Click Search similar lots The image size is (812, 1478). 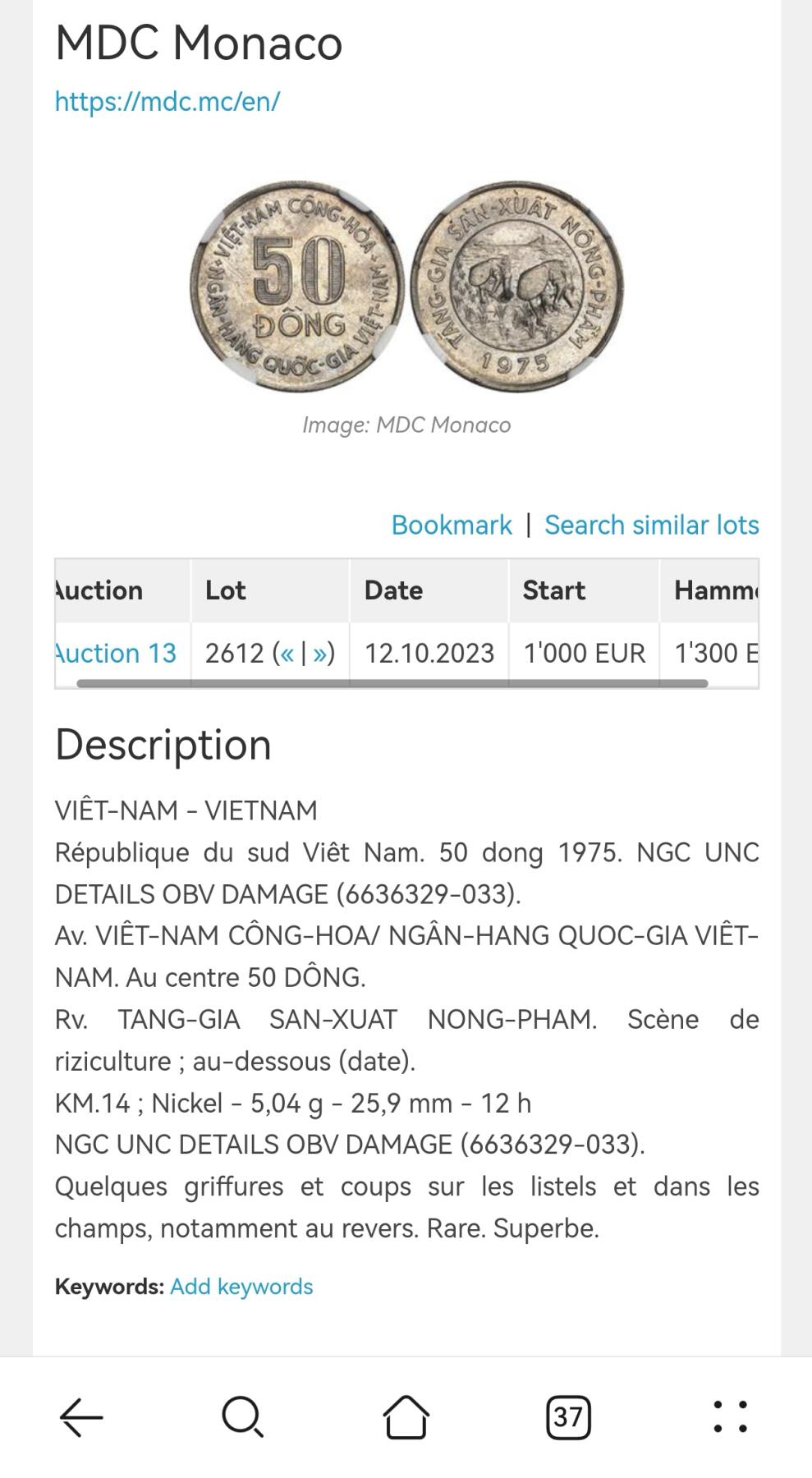652,524
